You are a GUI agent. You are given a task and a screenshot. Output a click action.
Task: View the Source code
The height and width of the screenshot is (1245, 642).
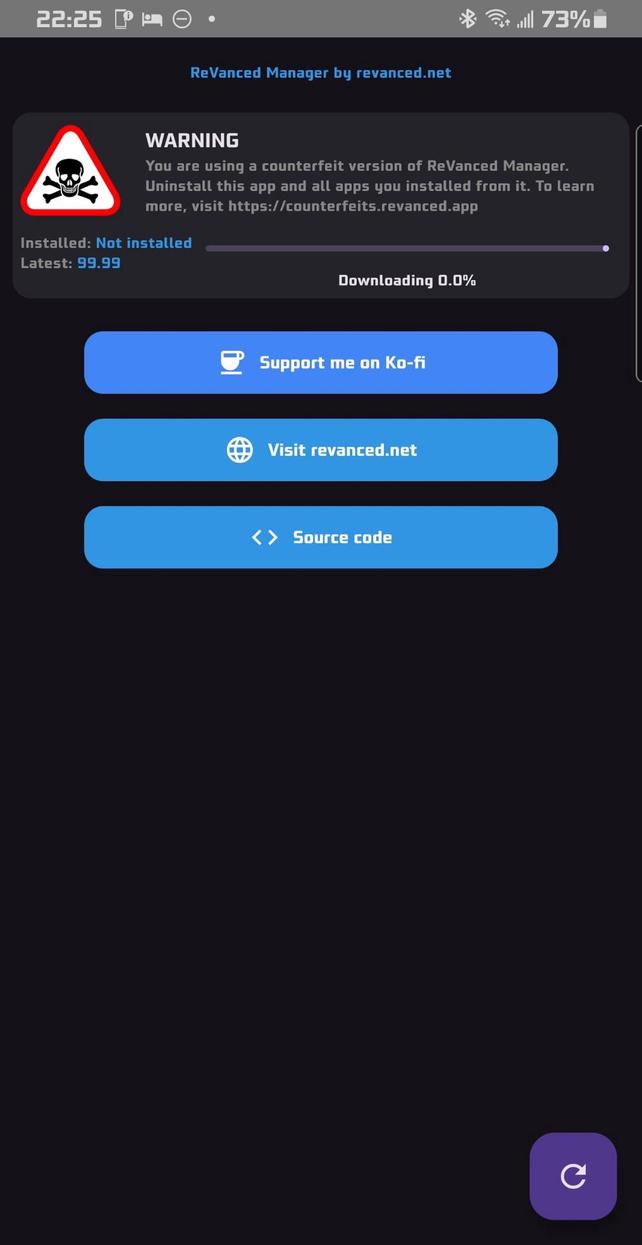click(x=321, y=537)
